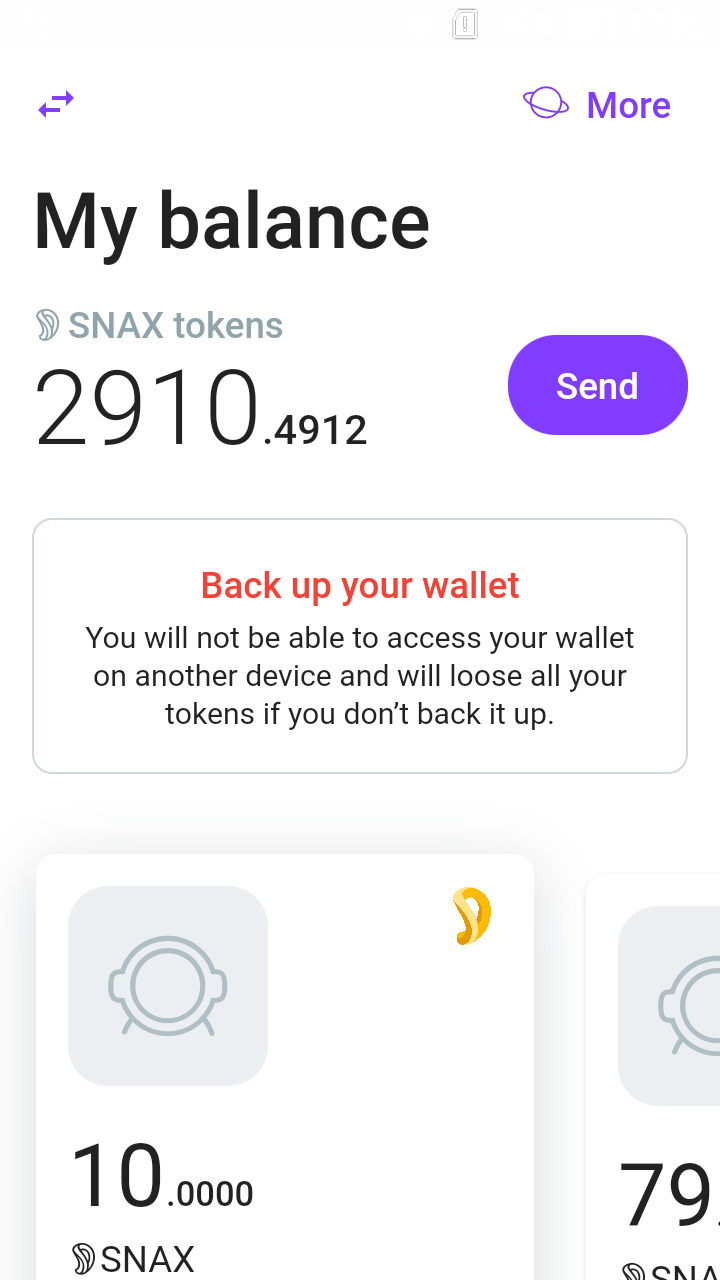Select the astronaut avatar on the first card
This screenshot has height=1280, width=720.
click(167, 986)
